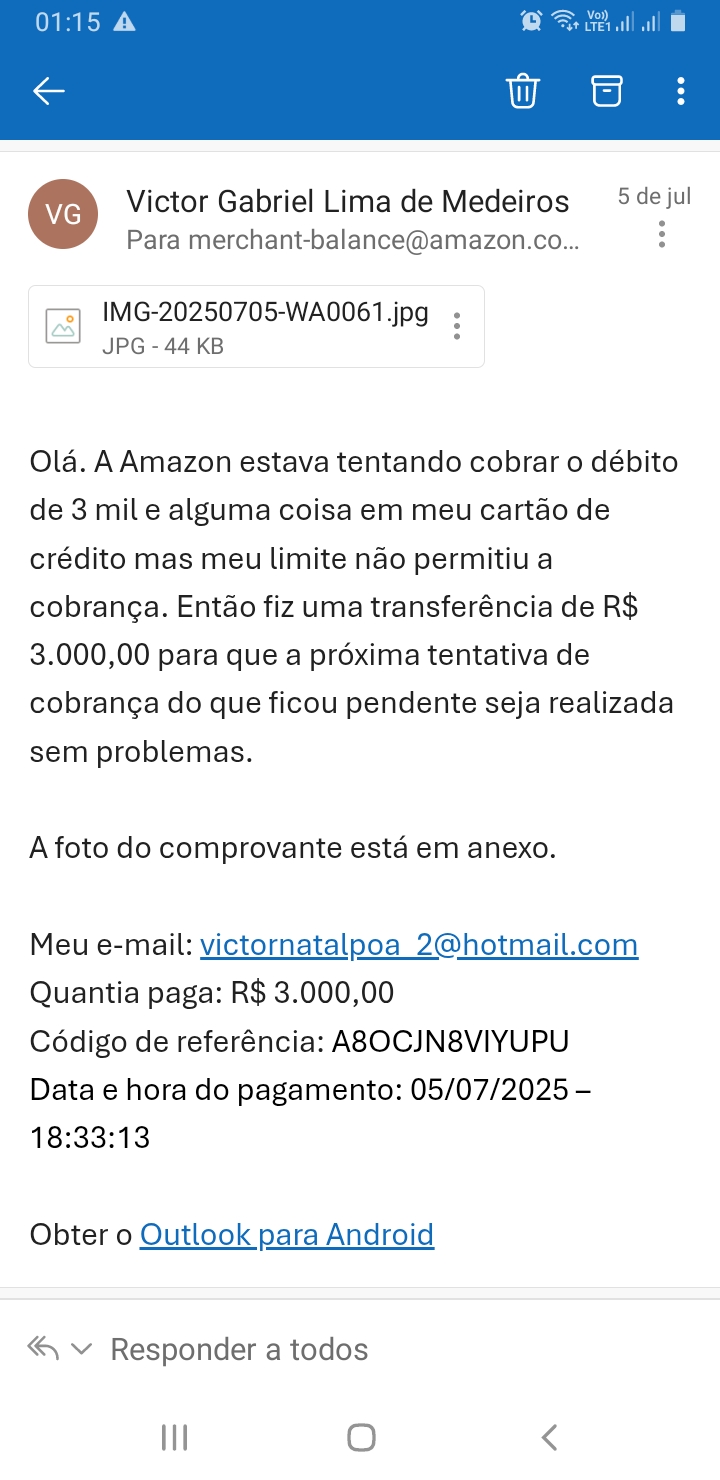The height and width of the screenshot is (1480, 720).
Task: Archive this email
Action: click(606, 91)
